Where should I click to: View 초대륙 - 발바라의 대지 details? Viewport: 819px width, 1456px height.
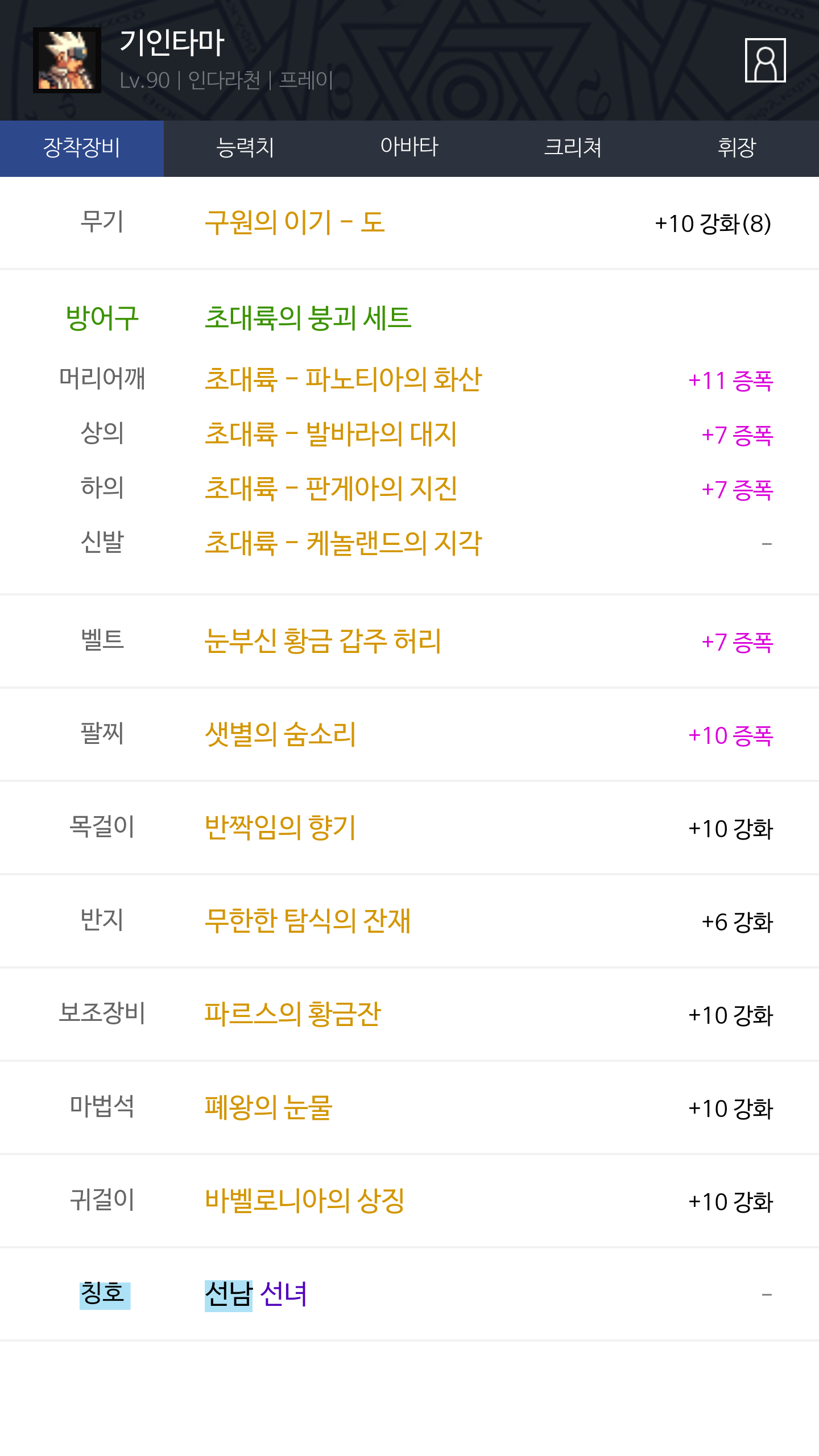[x=330, y=434]
